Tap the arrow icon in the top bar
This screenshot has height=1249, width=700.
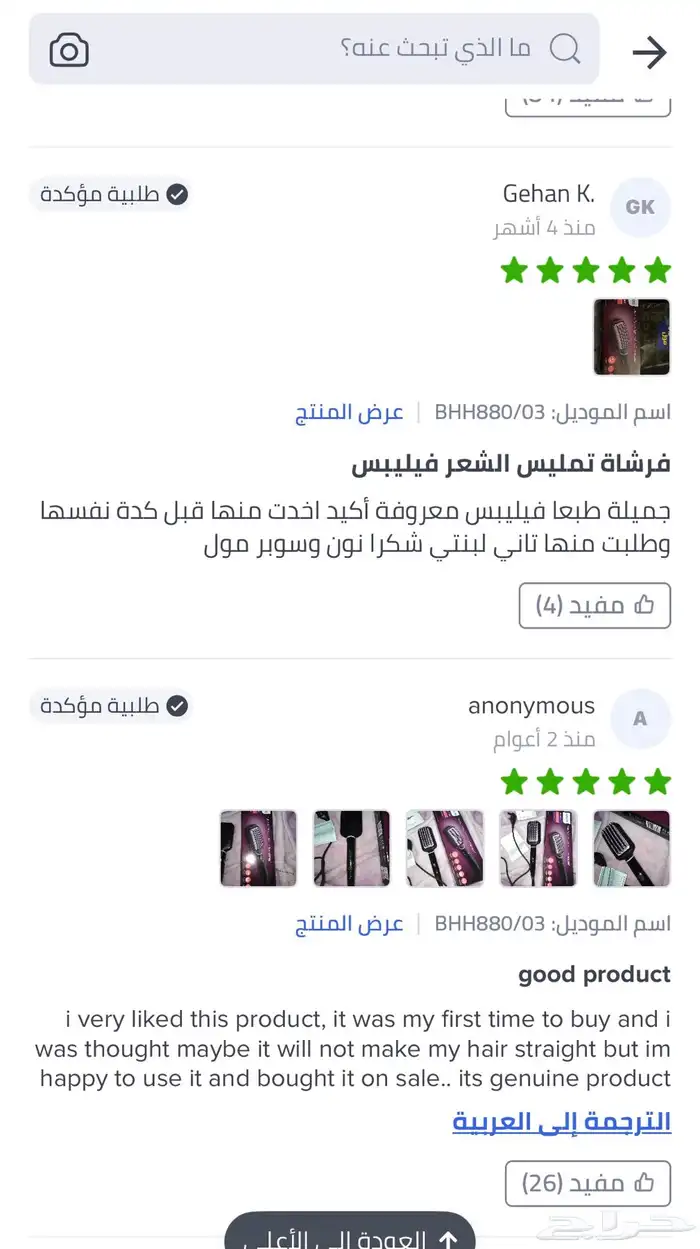point(650,52)
